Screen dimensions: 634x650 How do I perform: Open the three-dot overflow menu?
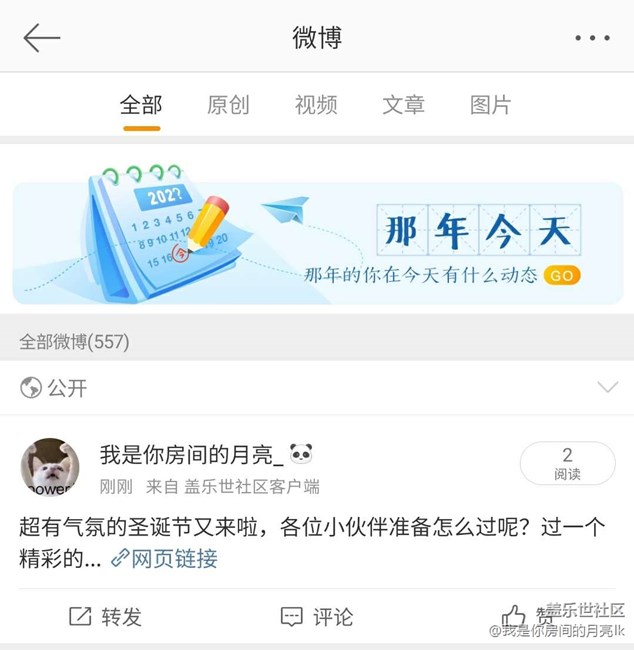pos(591,38)
